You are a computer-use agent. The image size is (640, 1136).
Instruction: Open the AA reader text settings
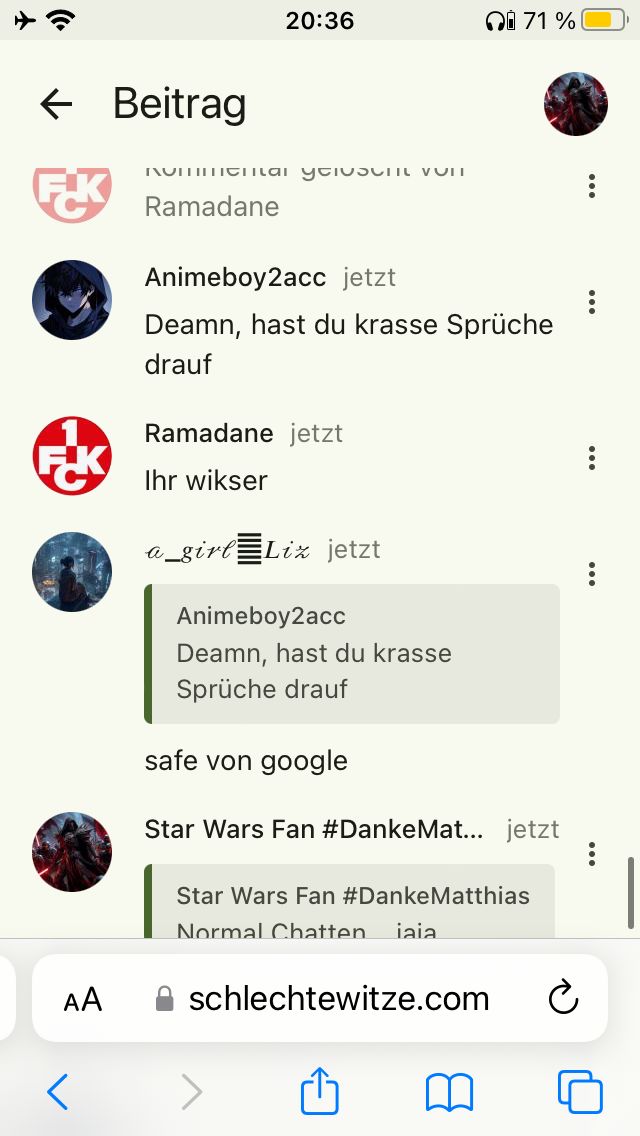coord(83,999)
